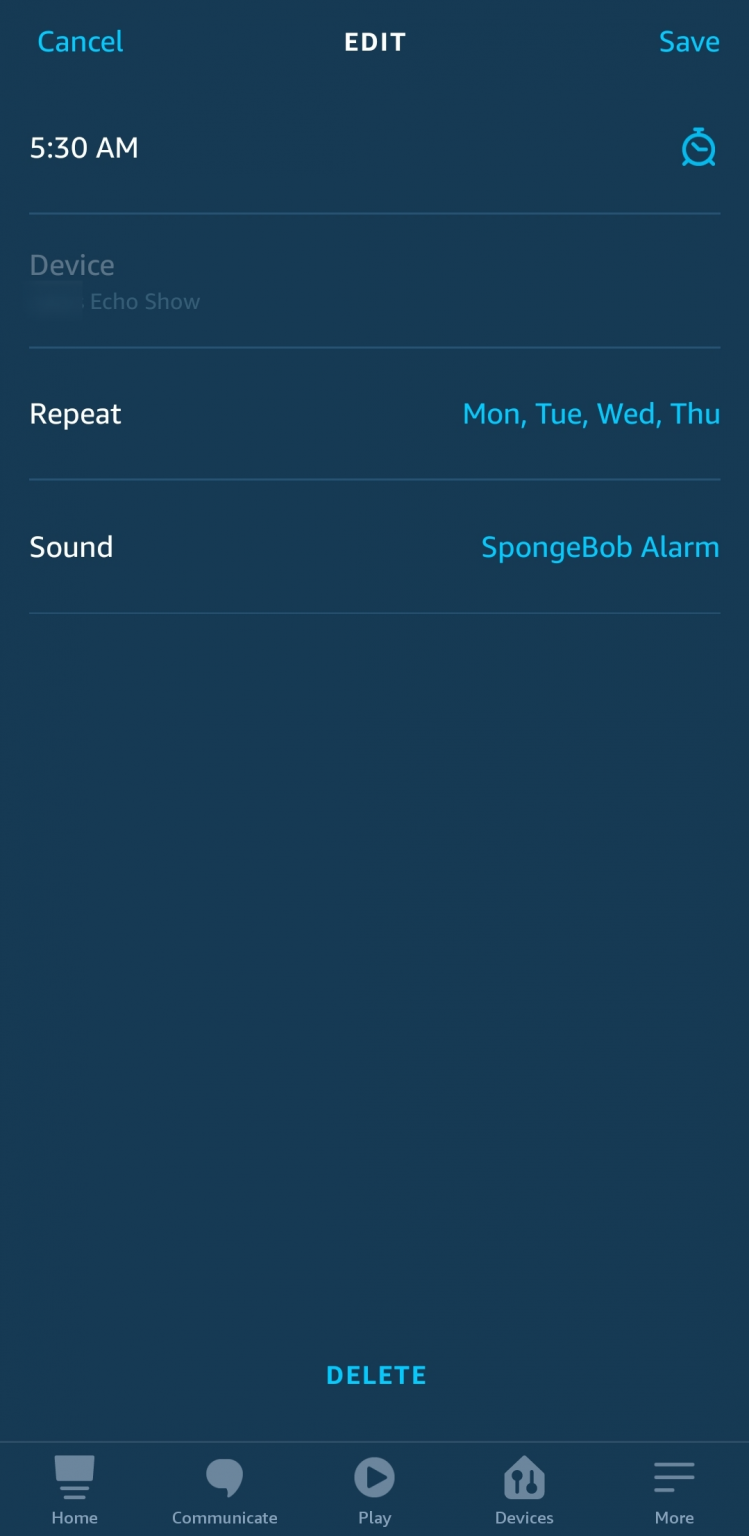The image size is (749, 1536).
Task: Select the Sound row
Action: click(375, 546)
